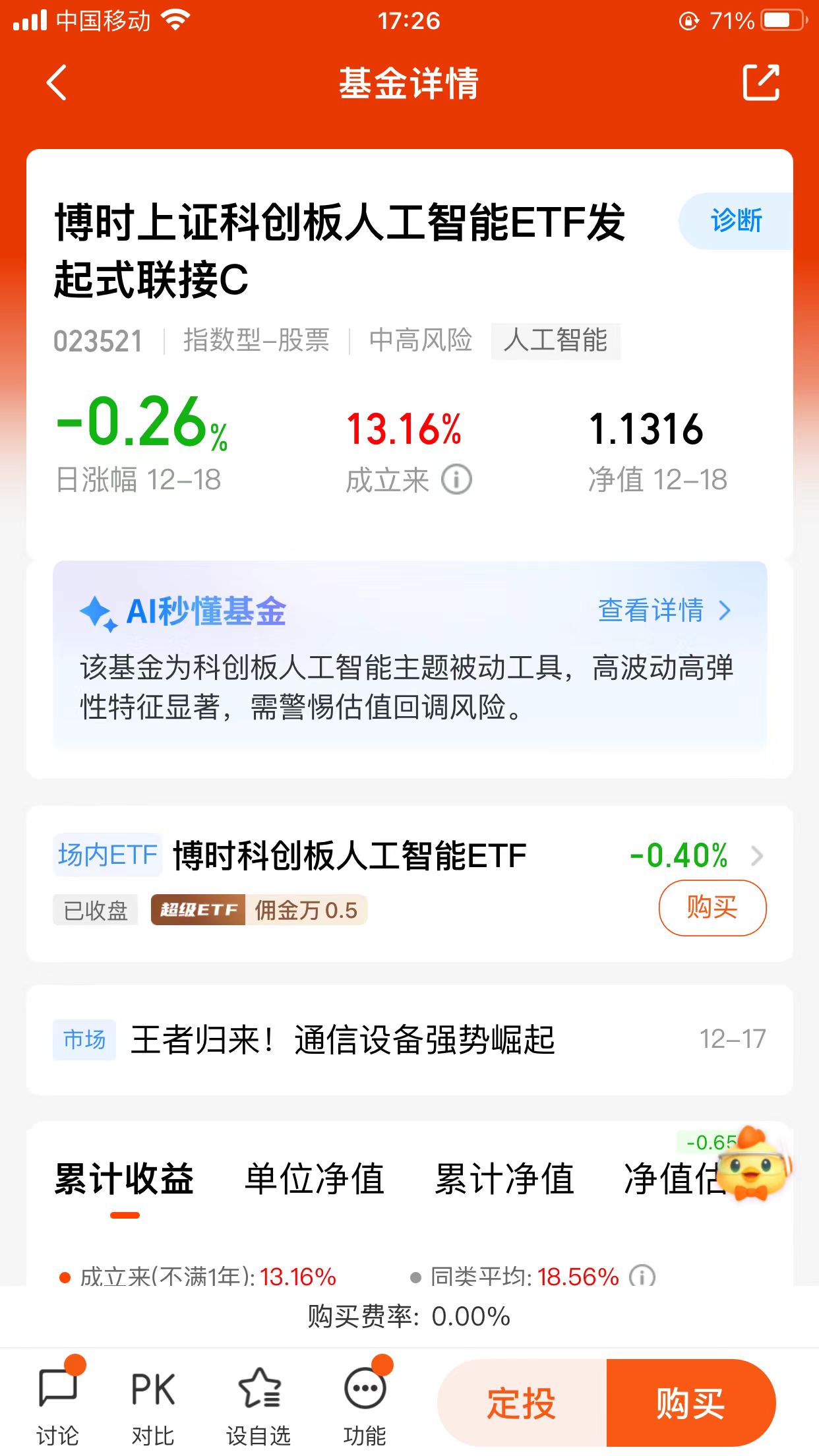Switch to the 累计收益 tab
819x1456 pixels.
pos(124,1179)
